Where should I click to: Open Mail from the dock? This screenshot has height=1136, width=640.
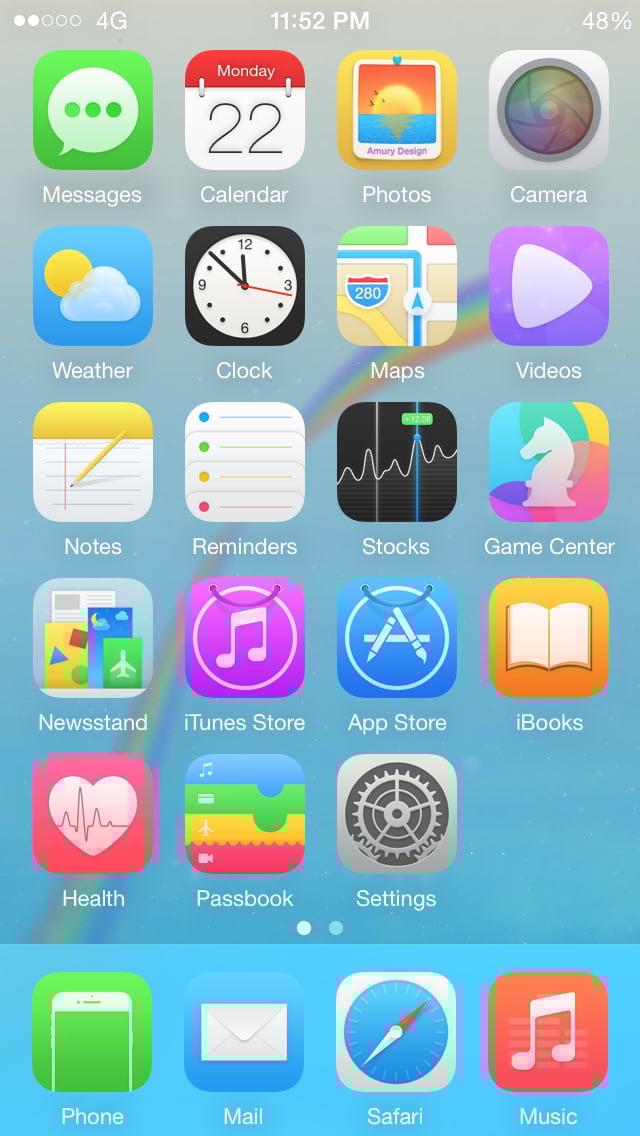(x=244, y=1032)
